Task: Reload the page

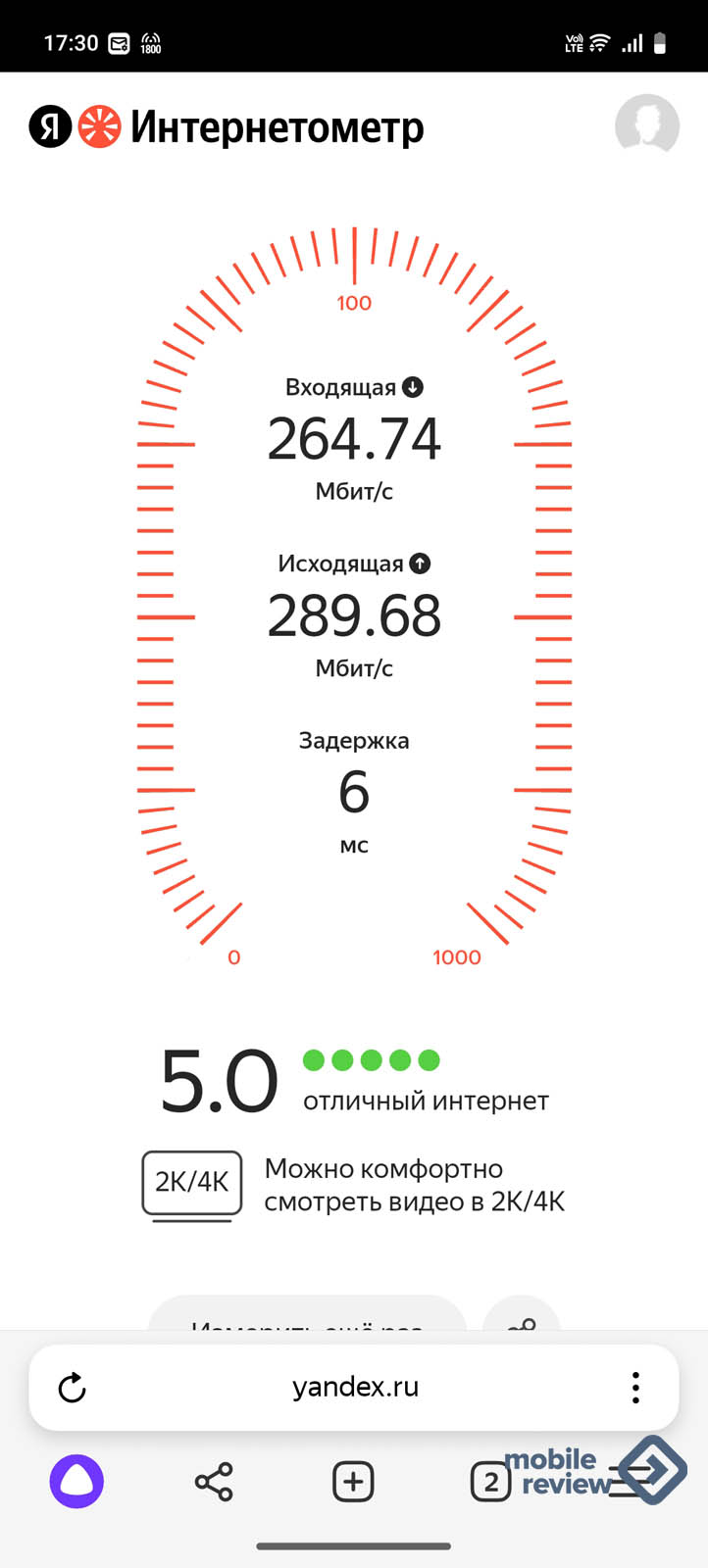Action: click(x=73, y=1388)
